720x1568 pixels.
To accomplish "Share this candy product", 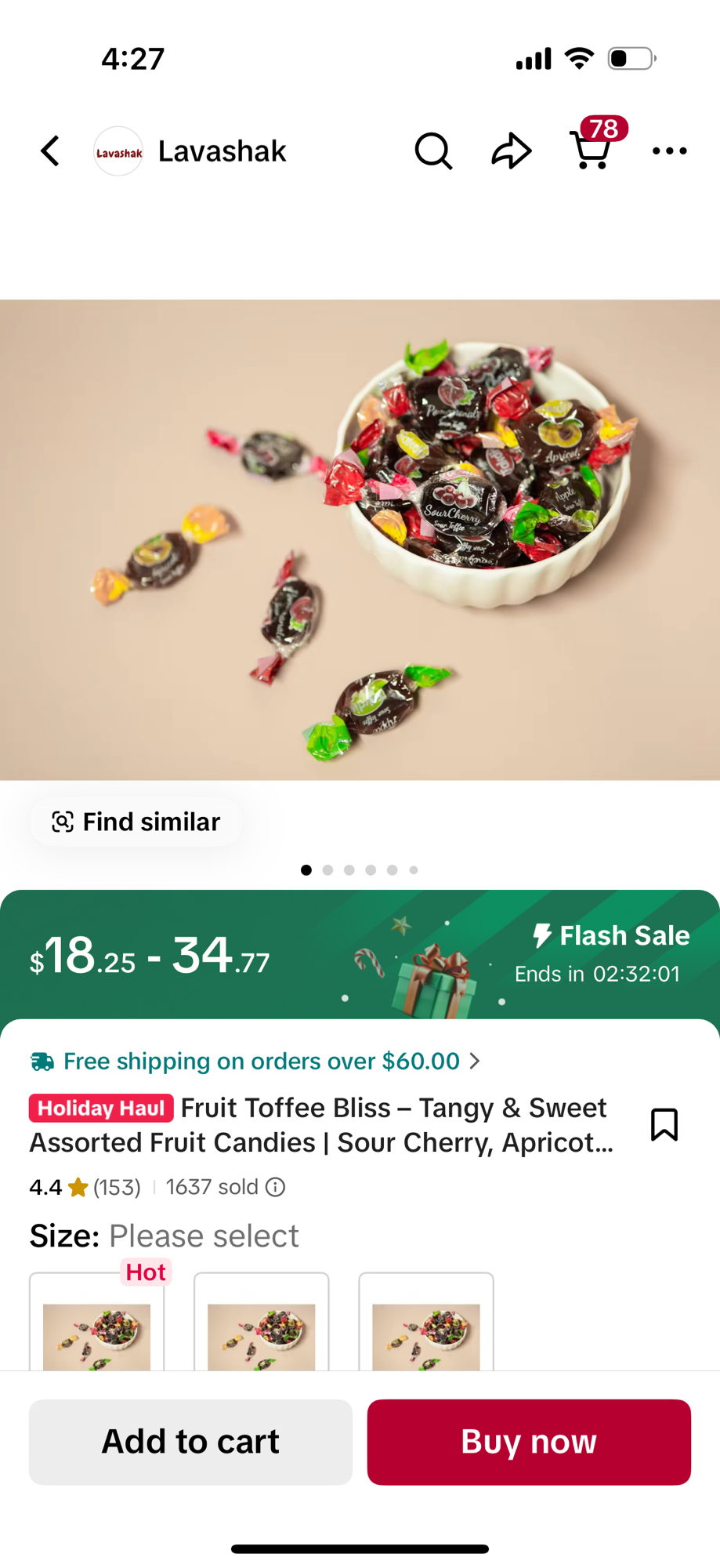I will pyautogui.click(x=511, y=151).
